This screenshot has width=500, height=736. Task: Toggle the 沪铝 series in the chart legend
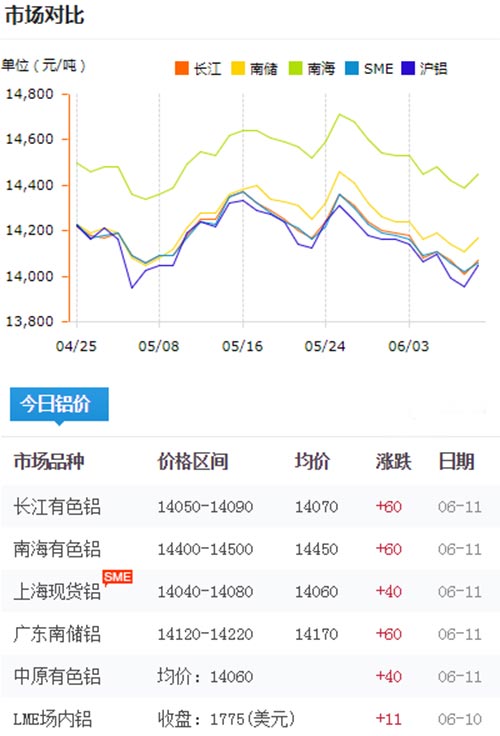[x=425, y=69]
